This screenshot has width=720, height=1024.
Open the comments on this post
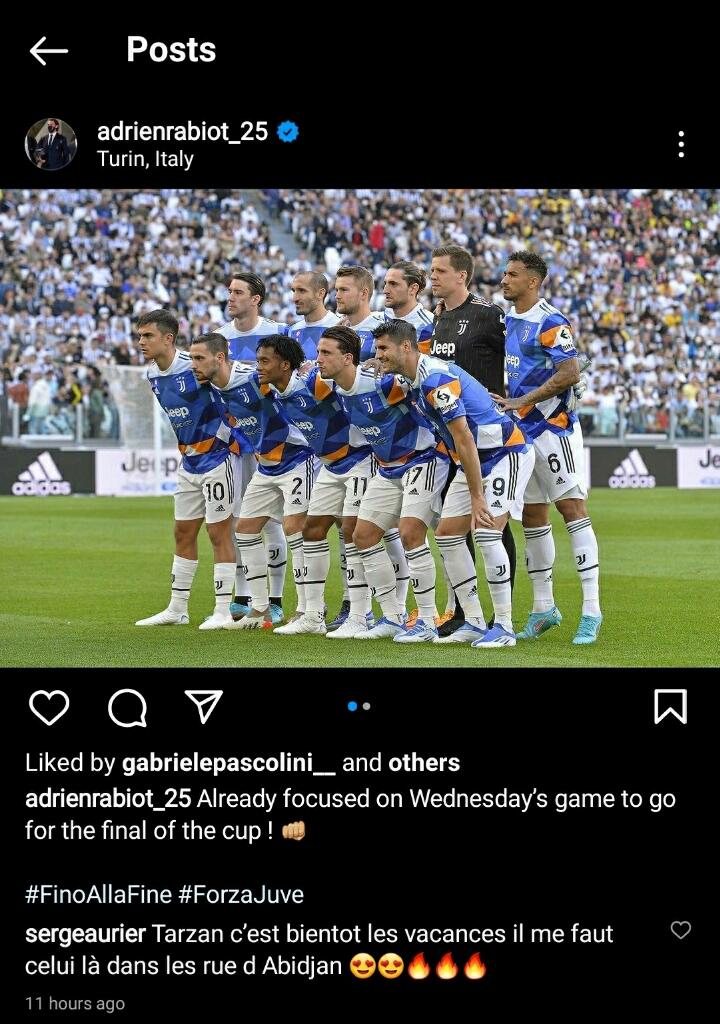coord(127,707)
